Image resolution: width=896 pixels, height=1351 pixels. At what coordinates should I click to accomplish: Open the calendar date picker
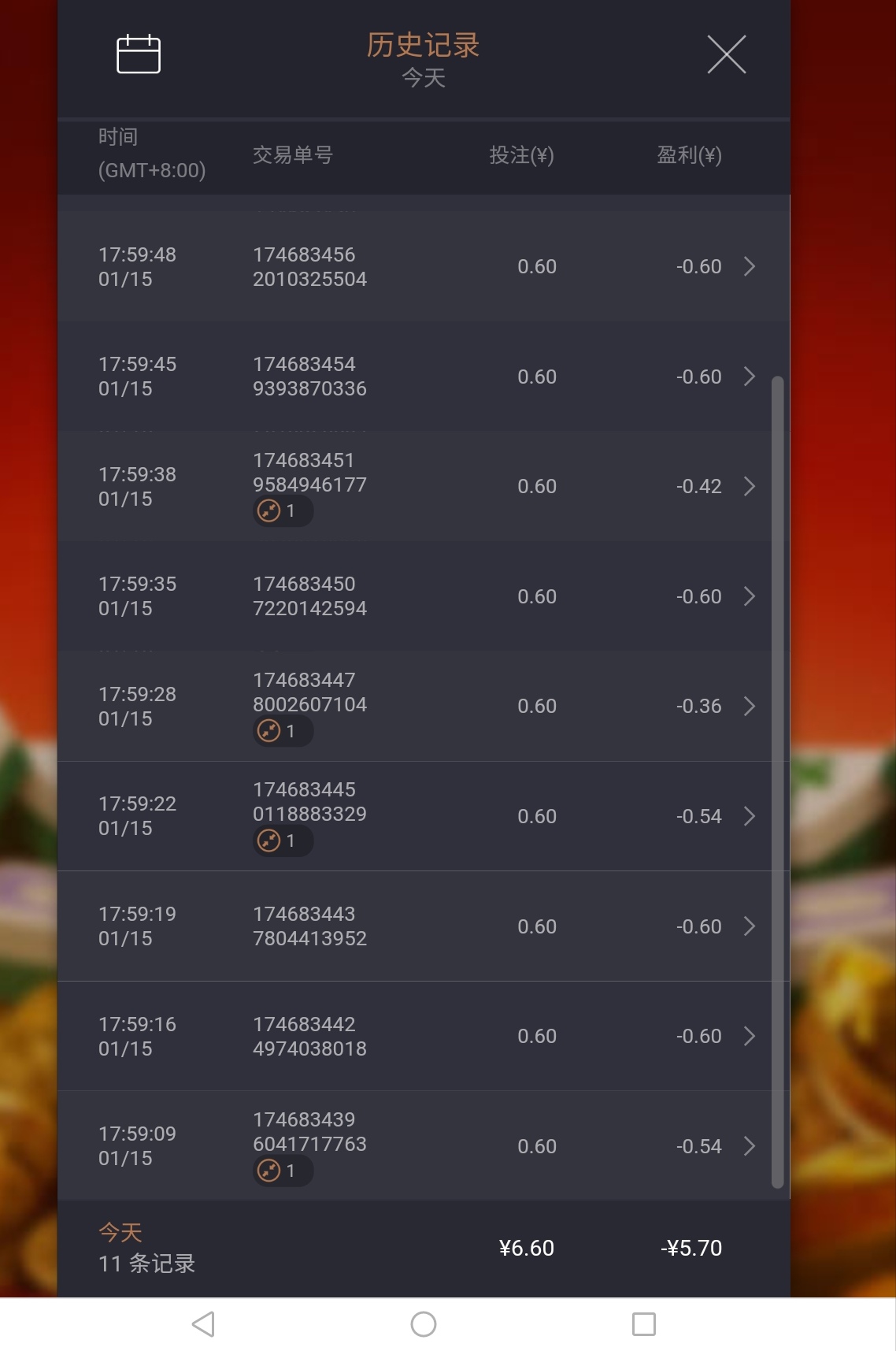(139, 54)
